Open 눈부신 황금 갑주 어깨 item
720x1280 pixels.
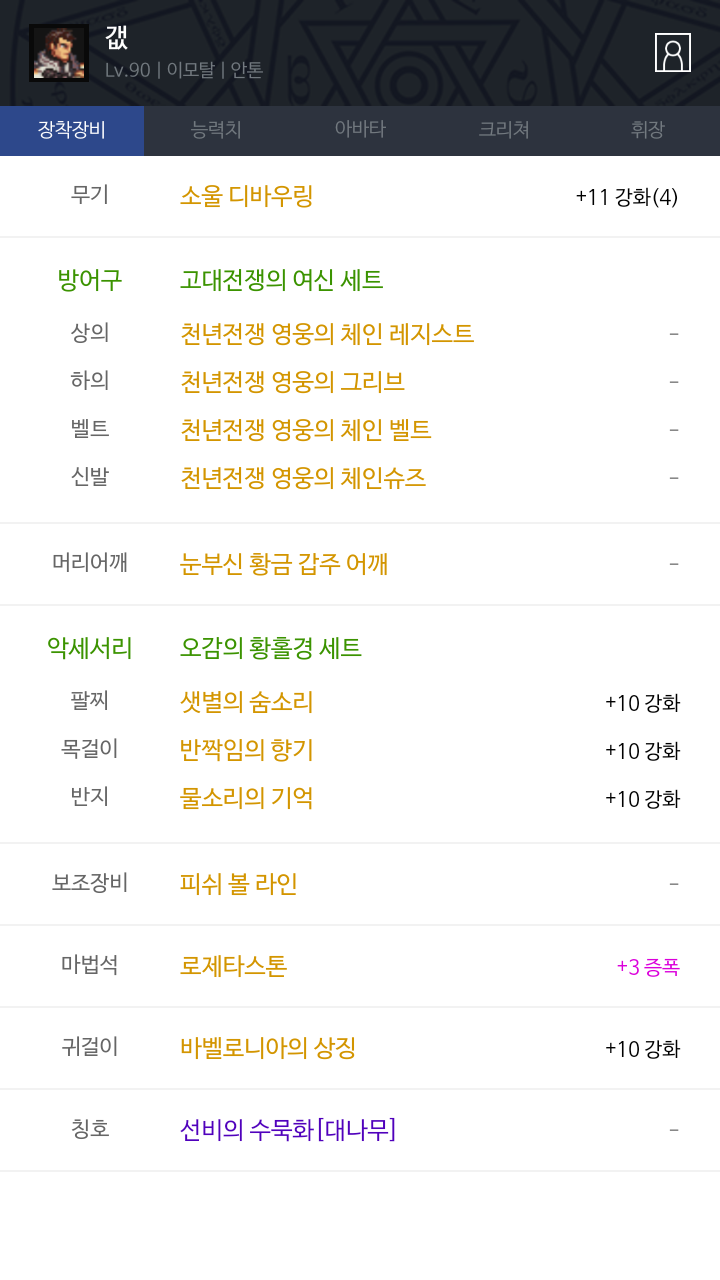[x=284, y=564]
